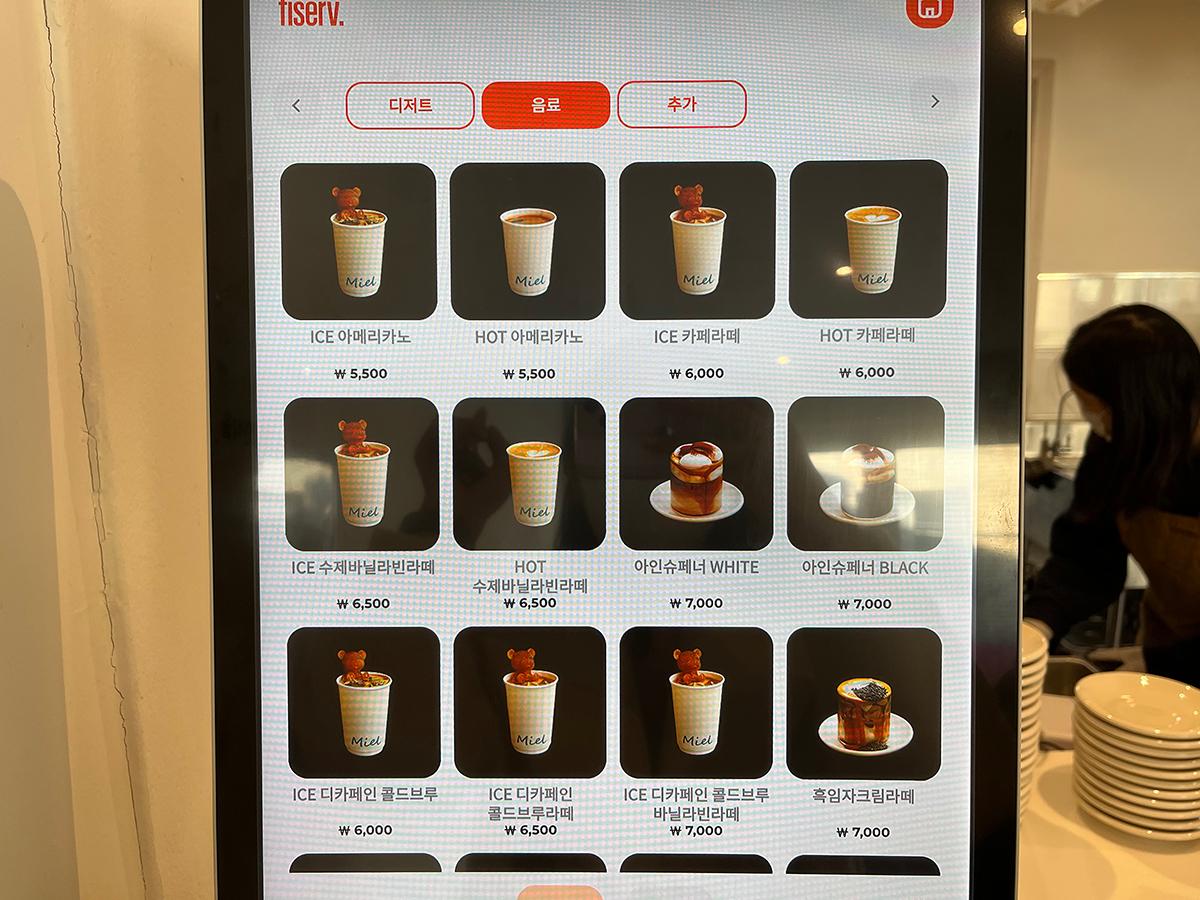The height and width of the screenshot is (900, 1200).
Task: Select the 음료 tab
Action: pos(546,105)
